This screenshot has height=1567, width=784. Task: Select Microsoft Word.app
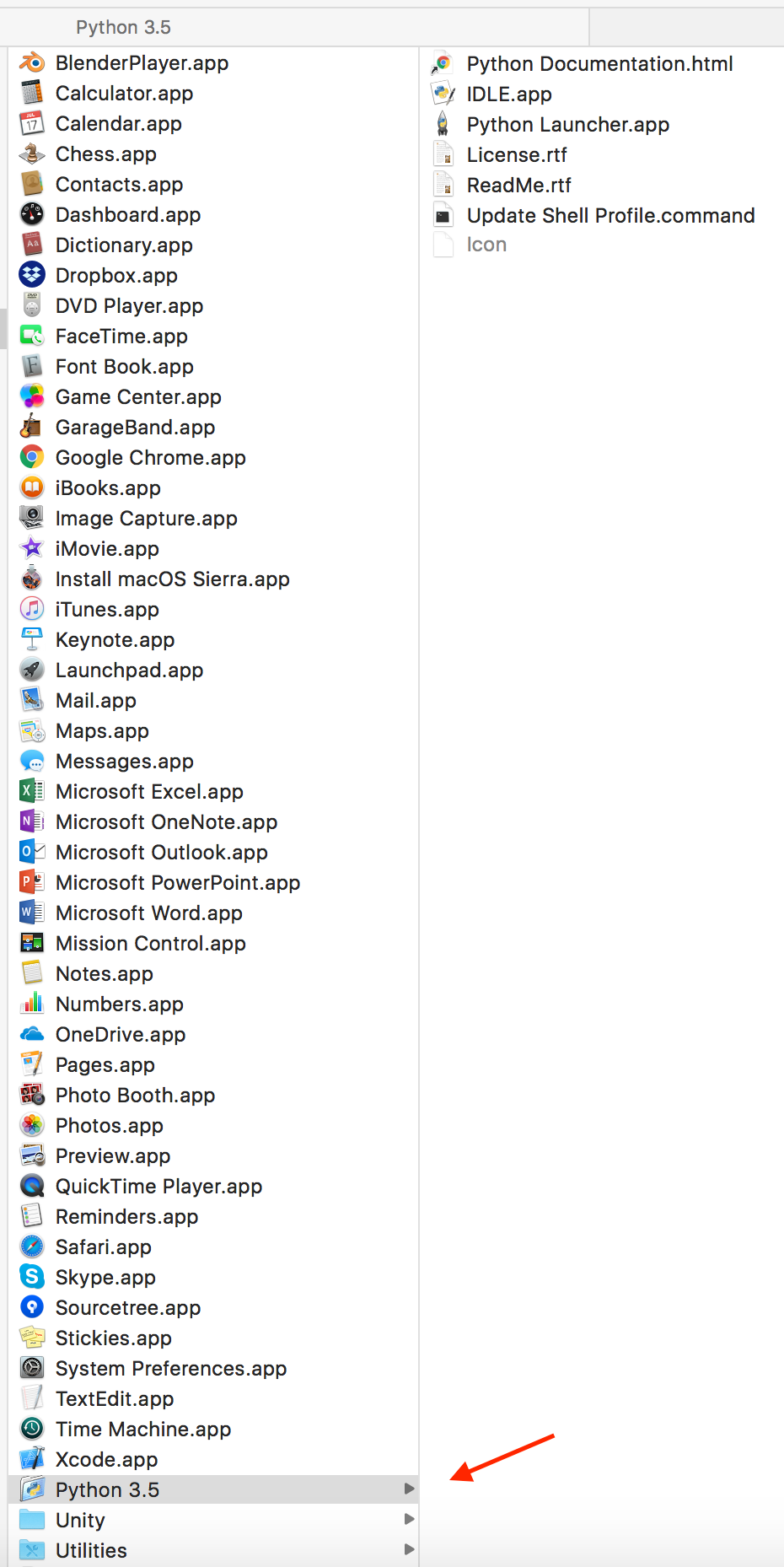point(148,913)
